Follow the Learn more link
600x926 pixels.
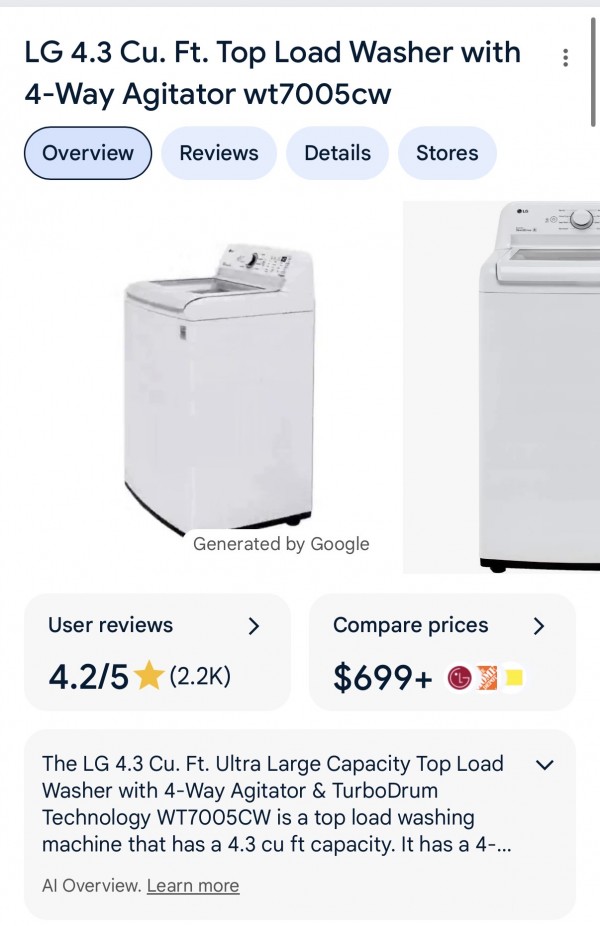click(193, 886)
